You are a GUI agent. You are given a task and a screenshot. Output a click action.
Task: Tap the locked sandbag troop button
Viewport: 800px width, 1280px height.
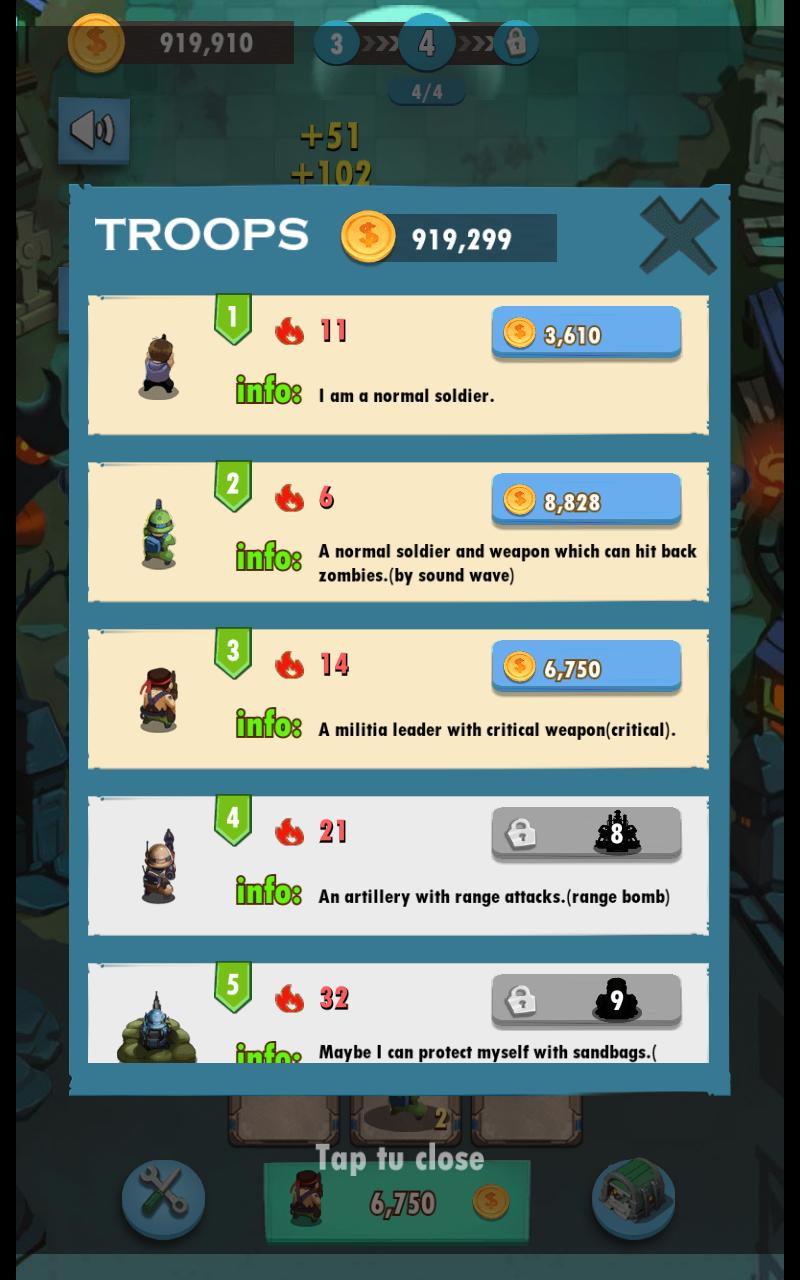pos(586,1000)
